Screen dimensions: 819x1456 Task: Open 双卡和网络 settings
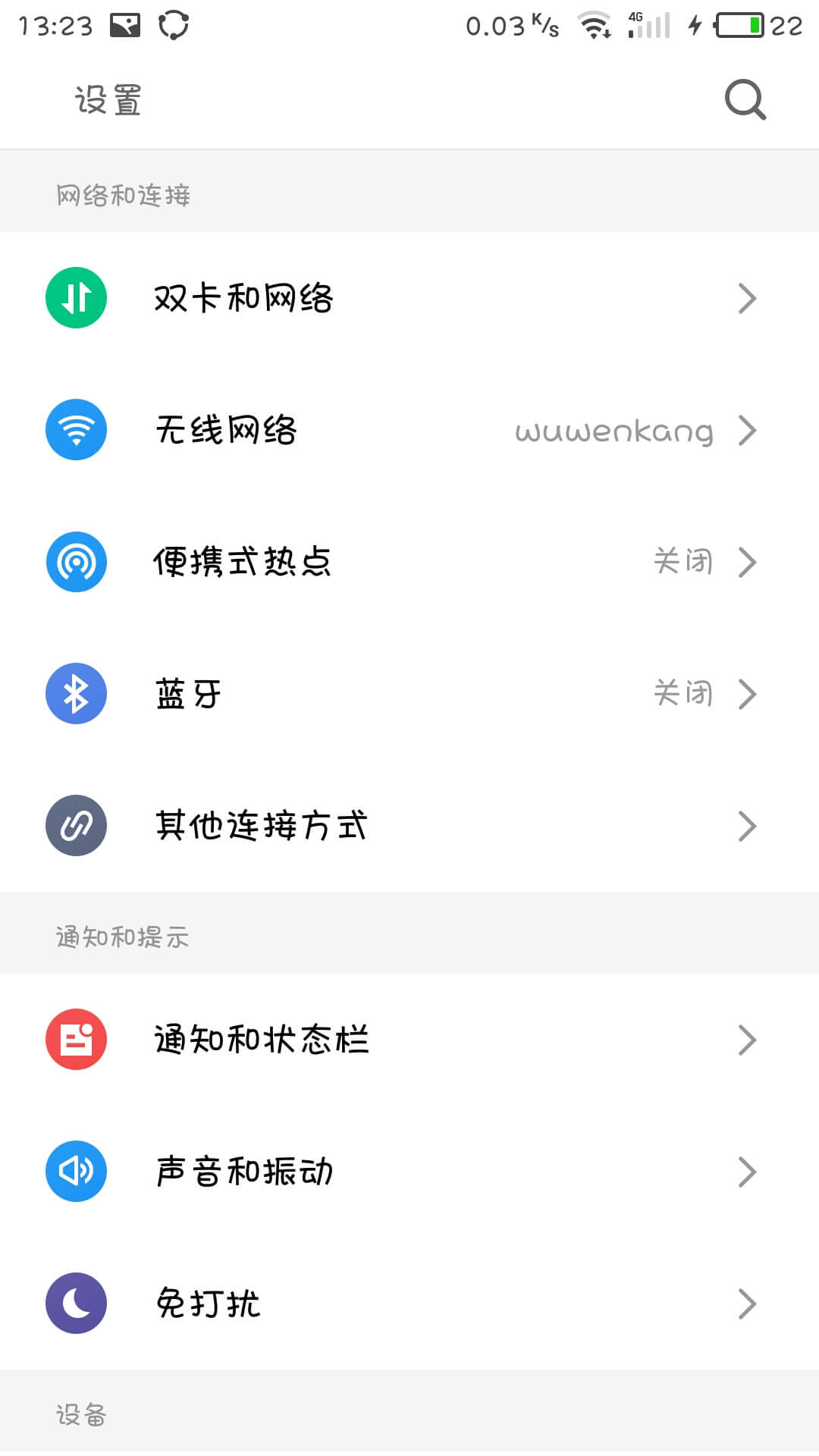pyautogui.click(x=409, y=298)
